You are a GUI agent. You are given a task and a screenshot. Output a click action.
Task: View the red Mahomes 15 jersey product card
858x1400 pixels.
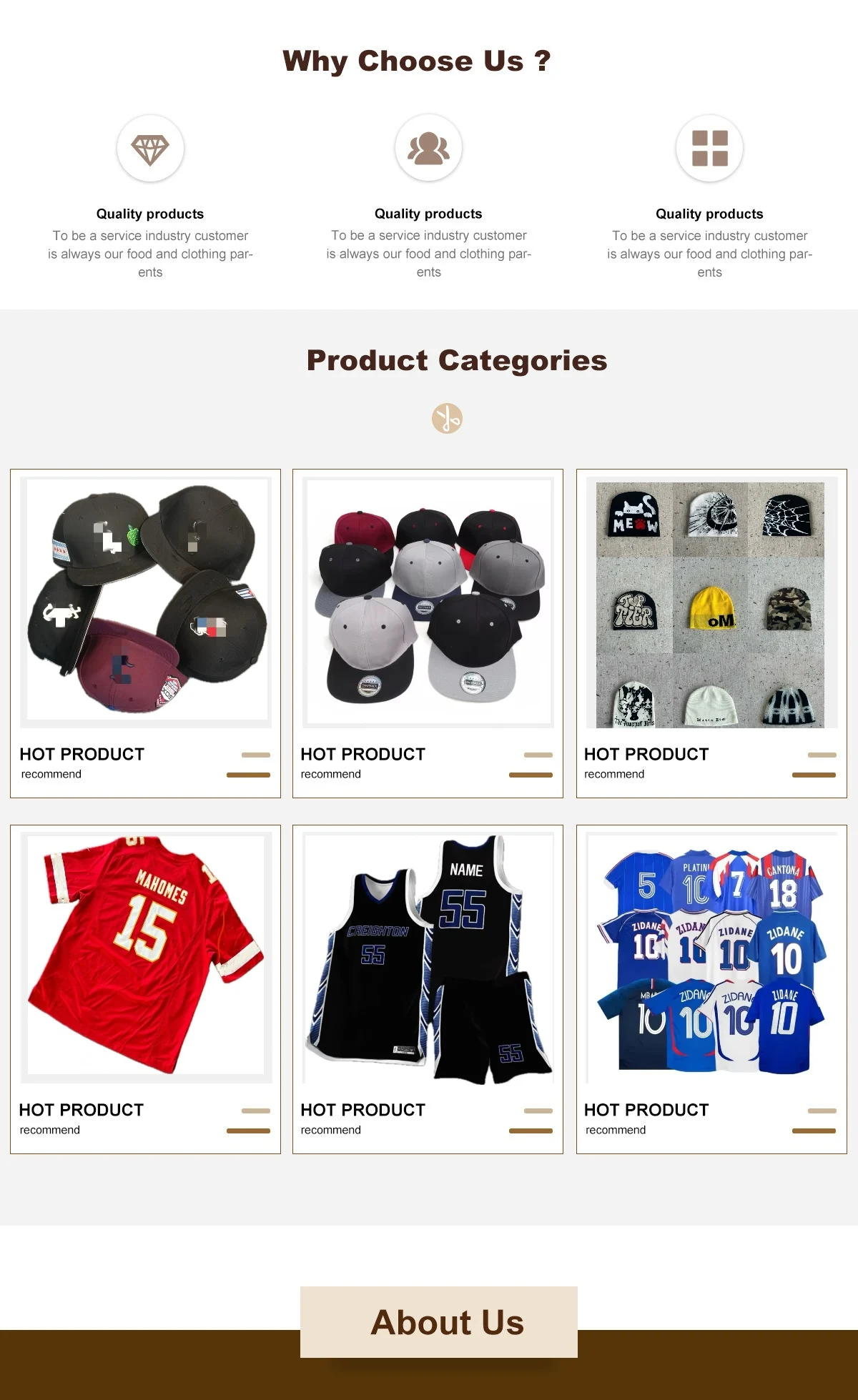pos(145,989)
